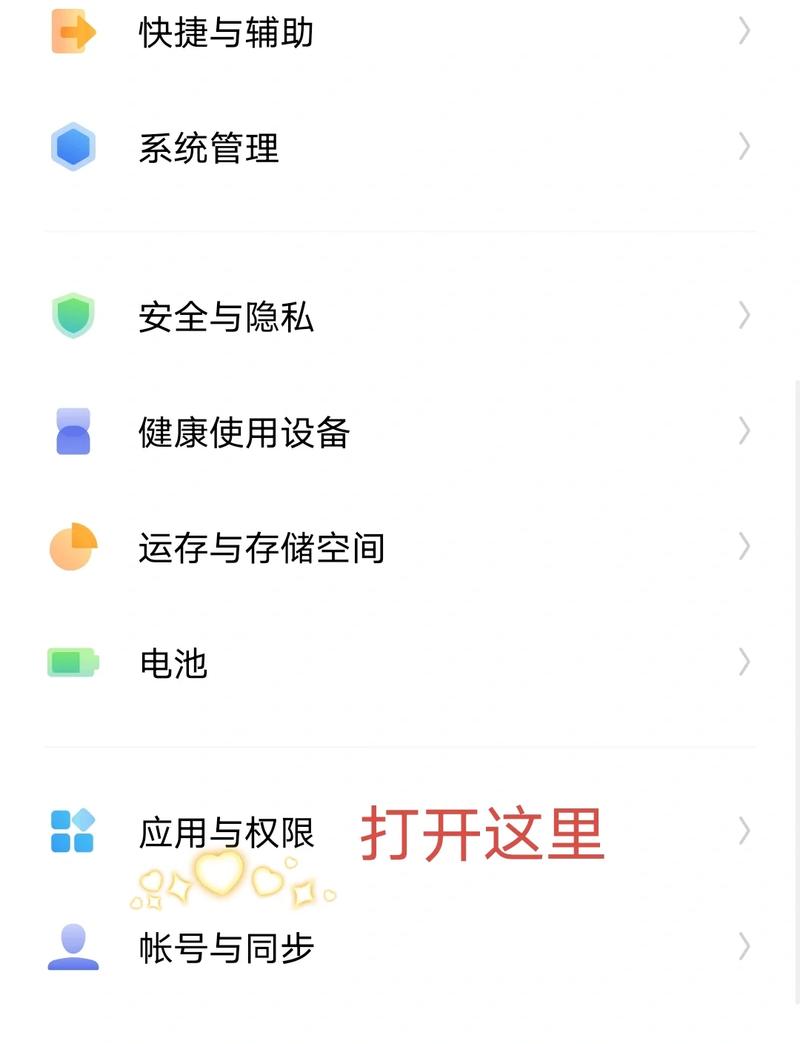
Task: Click the blue hexagon 系统管理 icon
Action: tap(72, 146)
